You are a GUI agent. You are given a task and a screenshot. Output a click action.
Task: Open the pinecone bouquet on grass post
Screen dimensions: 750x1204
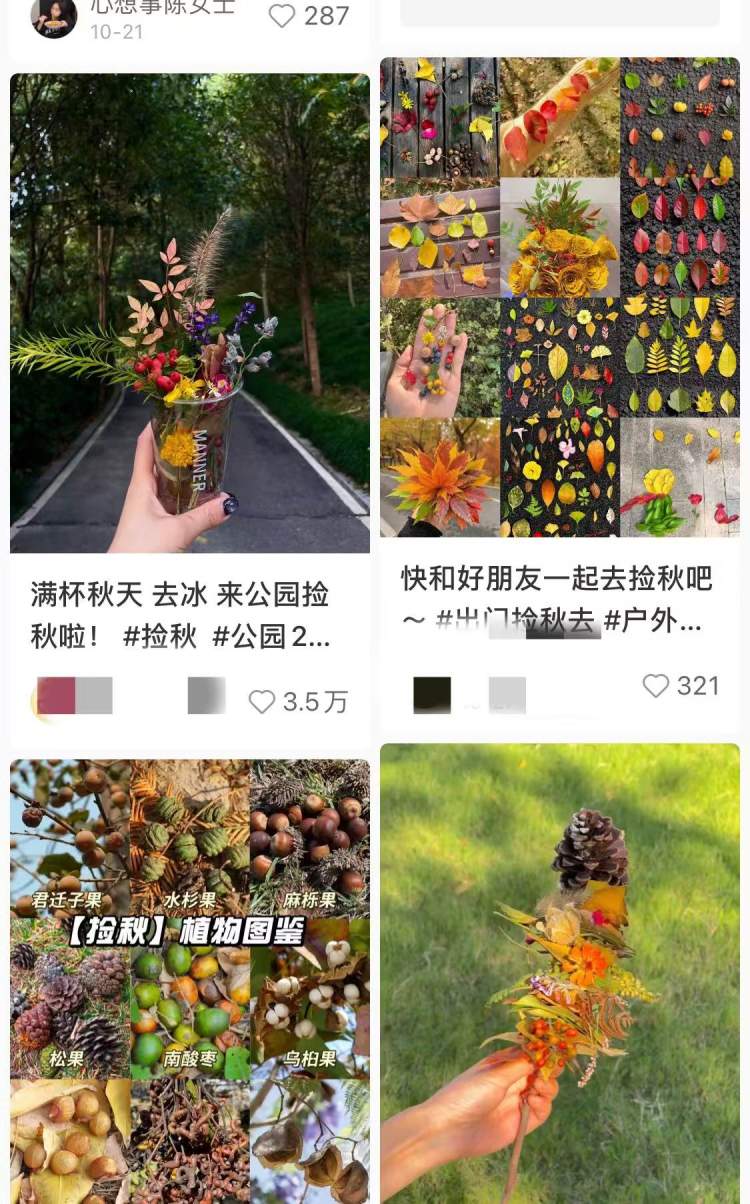pyautogui.click(x=560, y=972)
